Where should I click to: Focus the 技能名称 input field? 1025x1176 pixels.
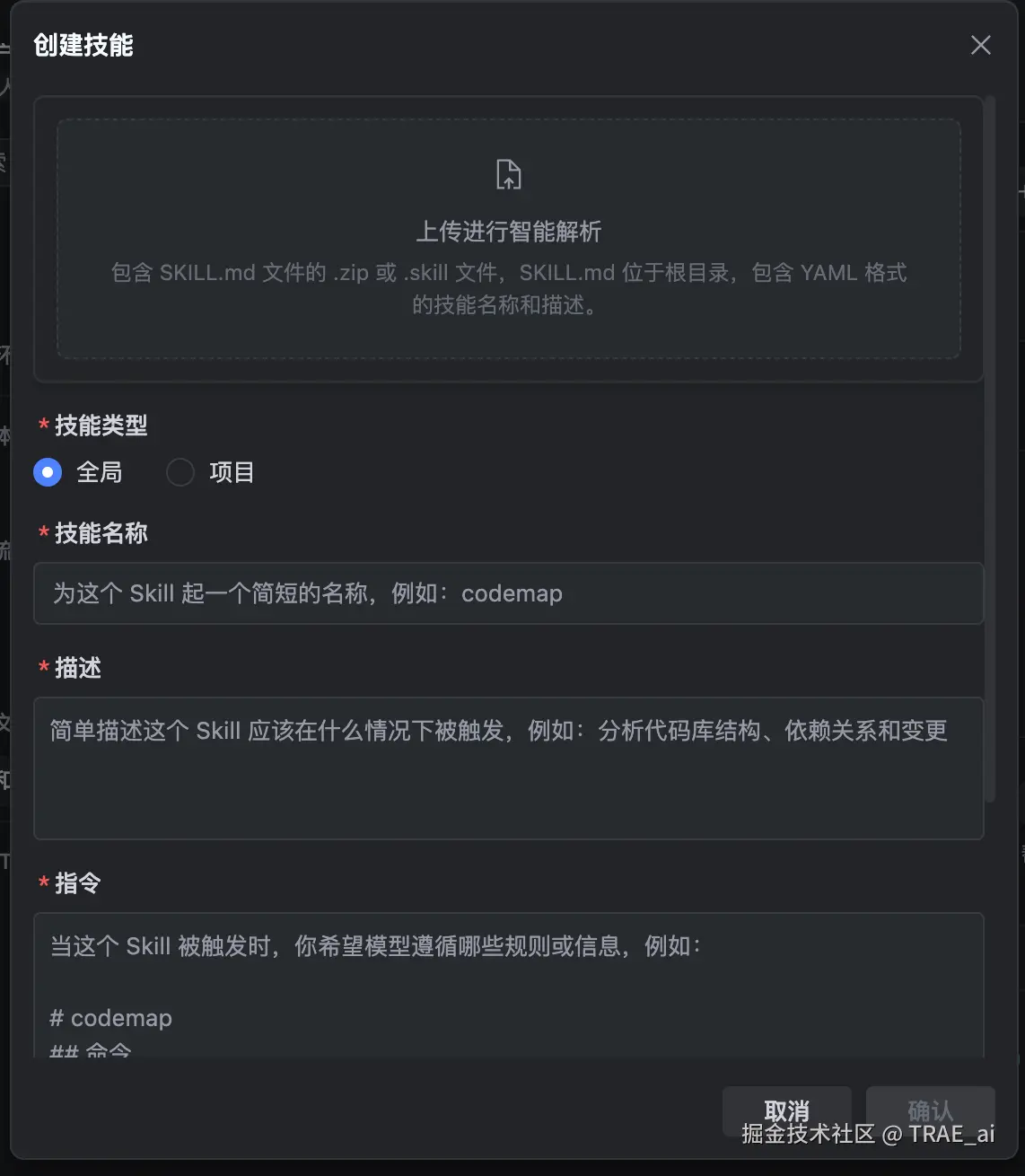tap(508, 593)
